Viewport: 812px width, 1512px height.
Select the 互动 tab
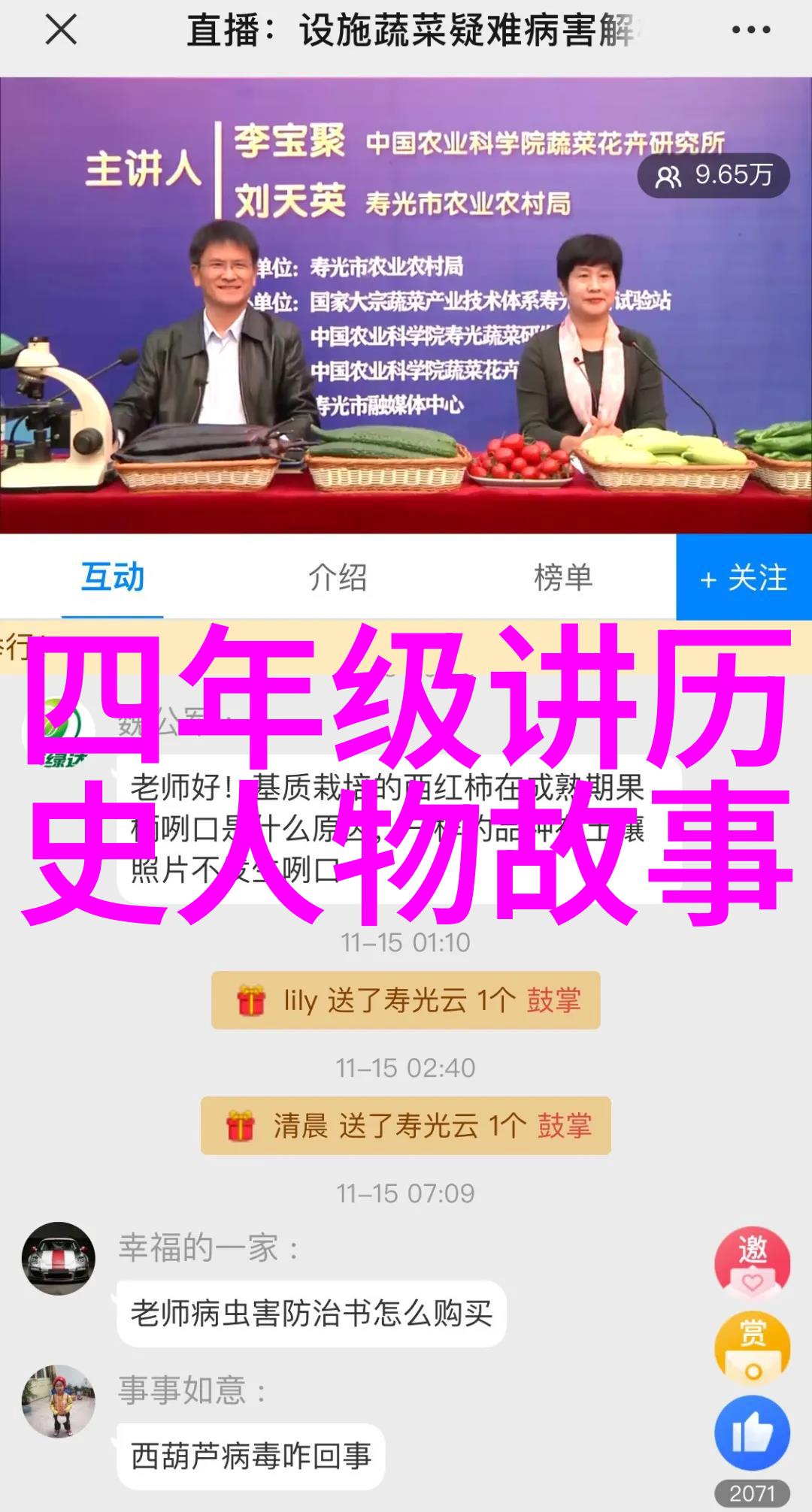[x=113, y=577]
